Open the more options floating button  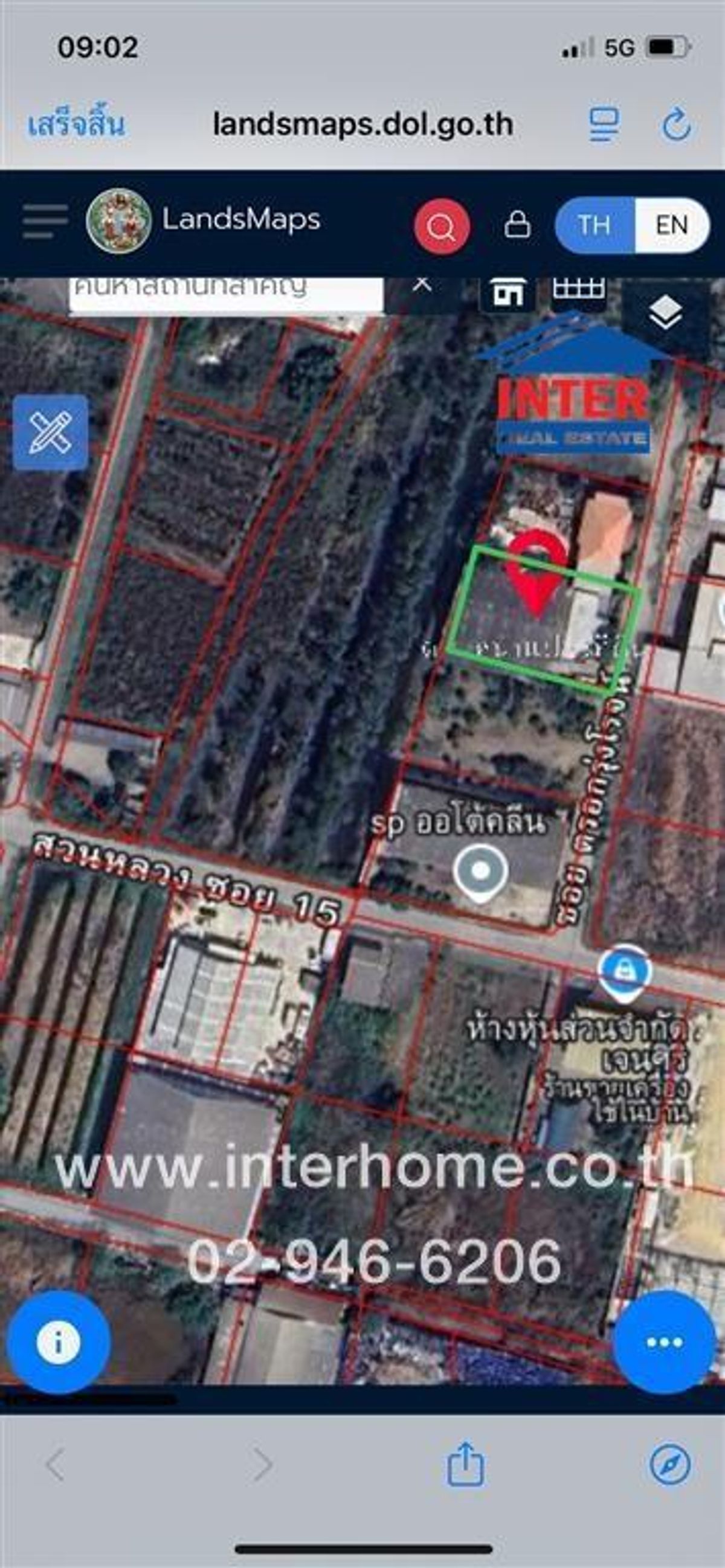coord(664,1342)
